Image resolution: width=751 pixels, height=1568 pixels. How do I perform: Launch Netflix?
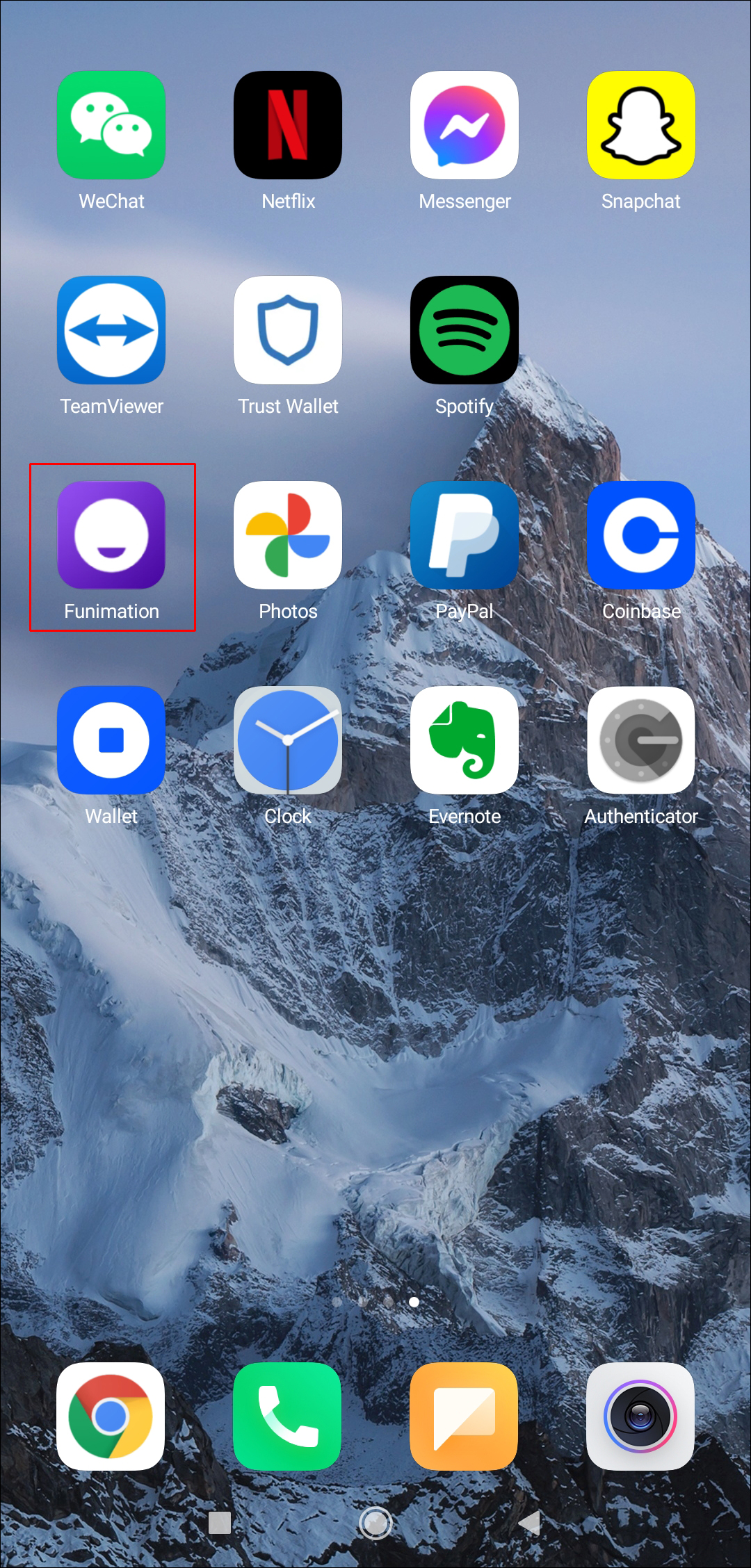click(288, 125)
